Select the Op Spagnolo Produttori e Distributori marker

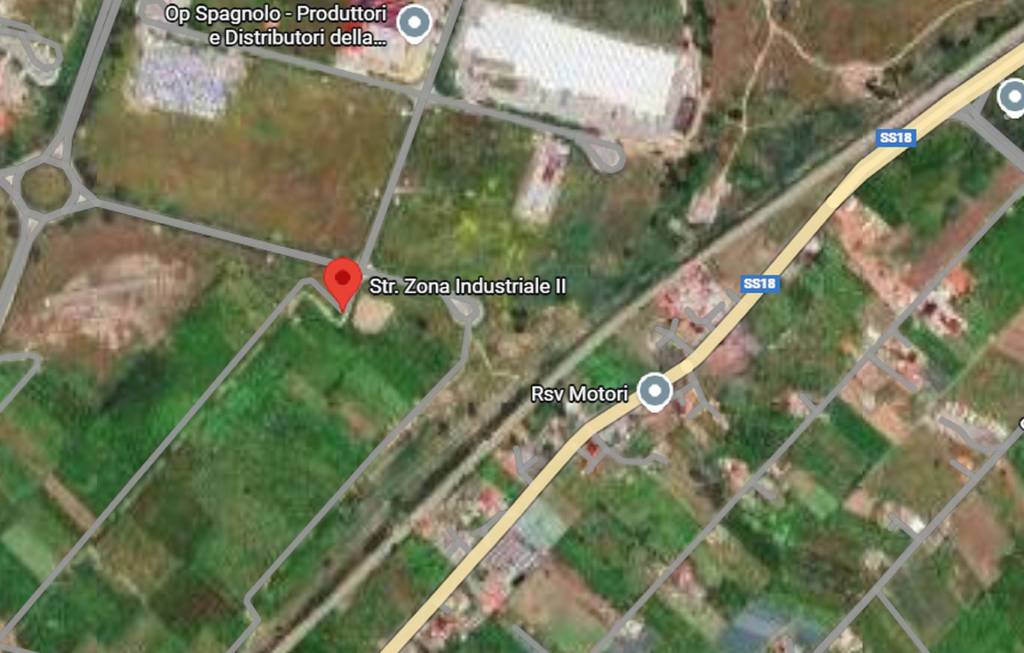pyautogui.click(x=415, y=22)
